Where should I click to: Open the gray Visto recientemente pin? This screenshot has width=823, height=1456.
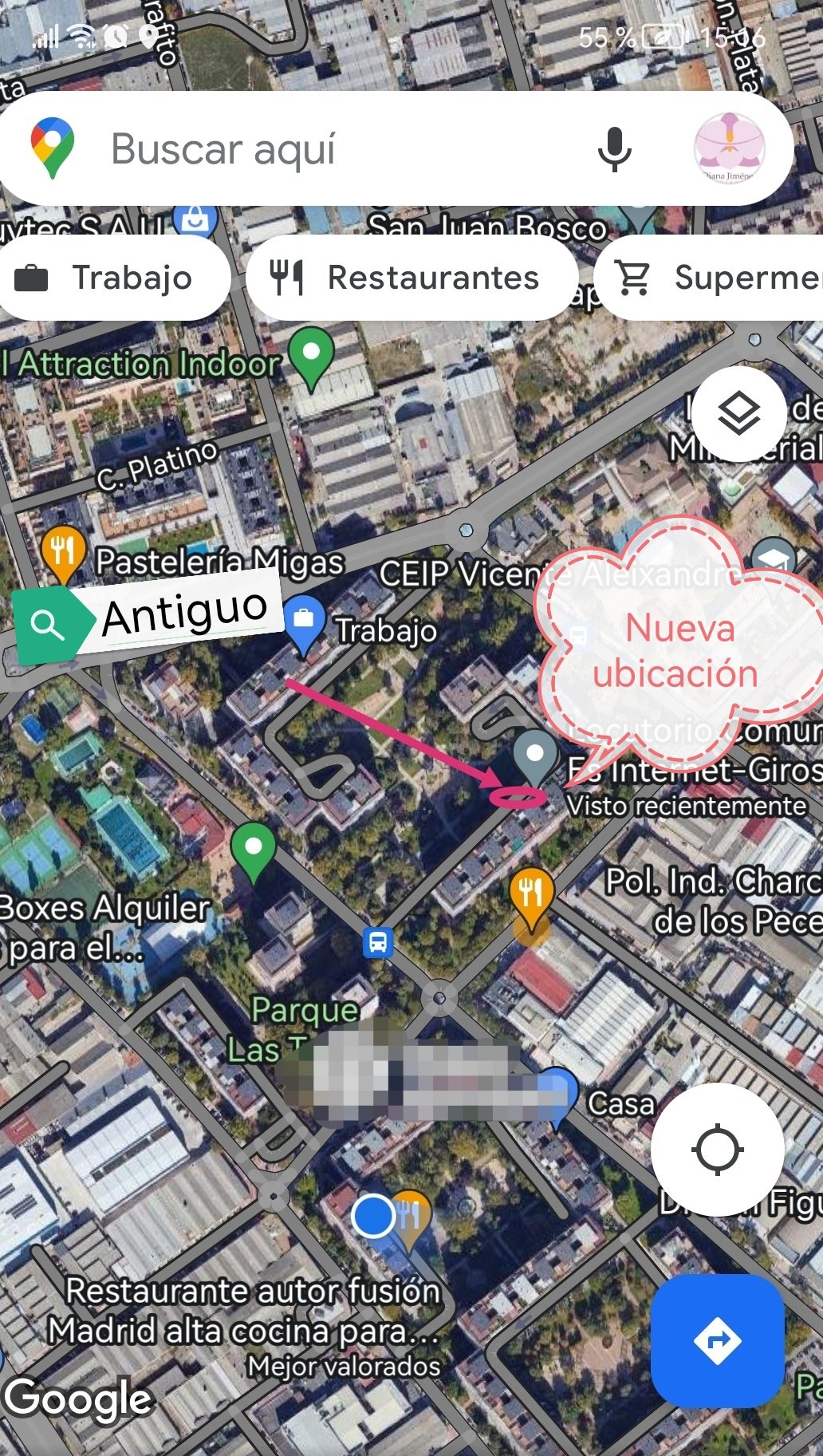(x=534, y=758)
